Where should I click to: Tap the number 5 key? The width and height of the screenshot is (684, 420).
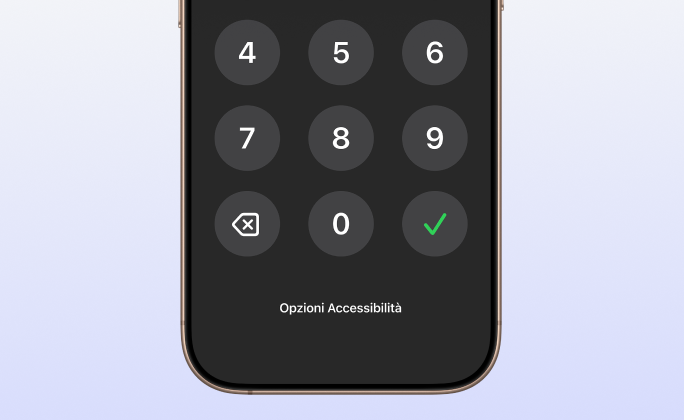(341, 53)
